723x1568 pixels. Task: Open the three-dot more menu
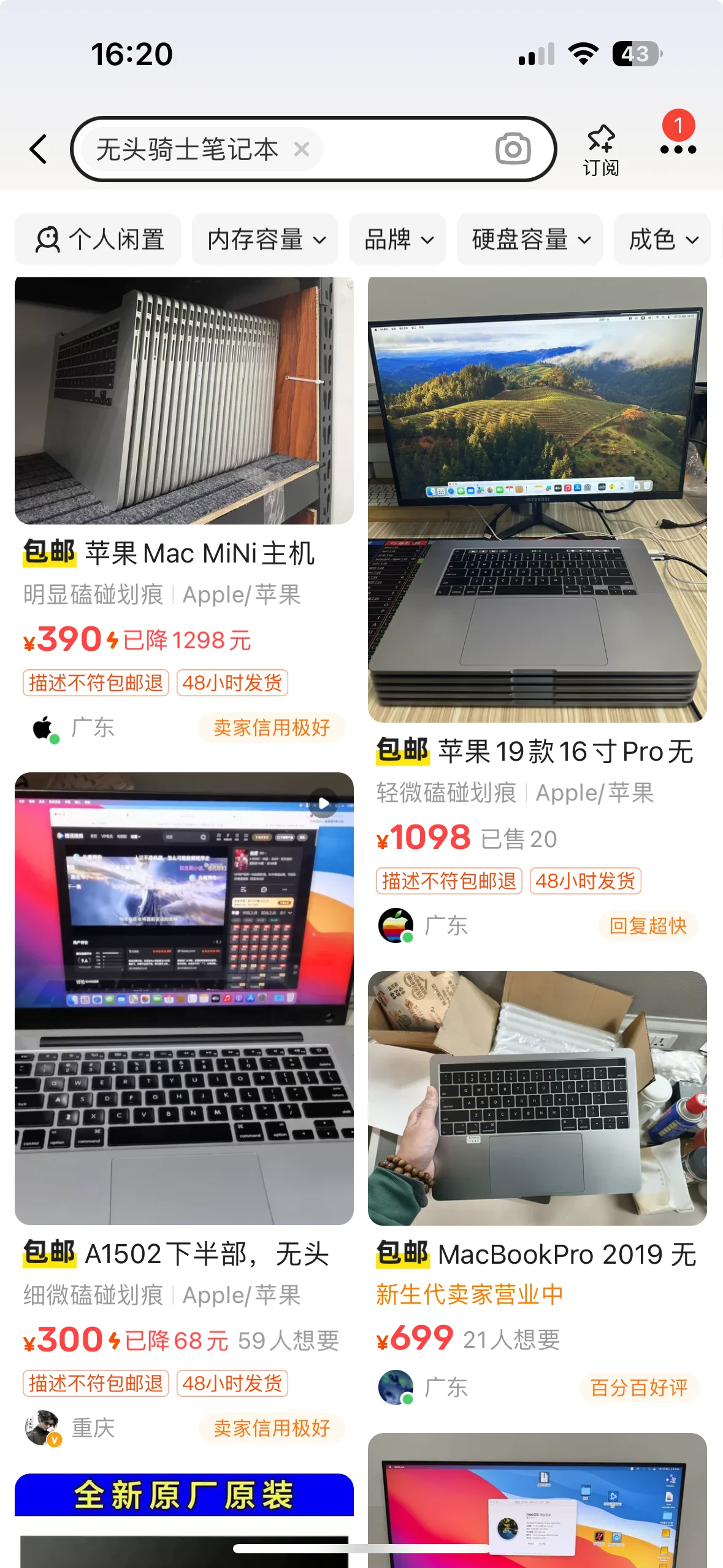click(x=678, y=149)
